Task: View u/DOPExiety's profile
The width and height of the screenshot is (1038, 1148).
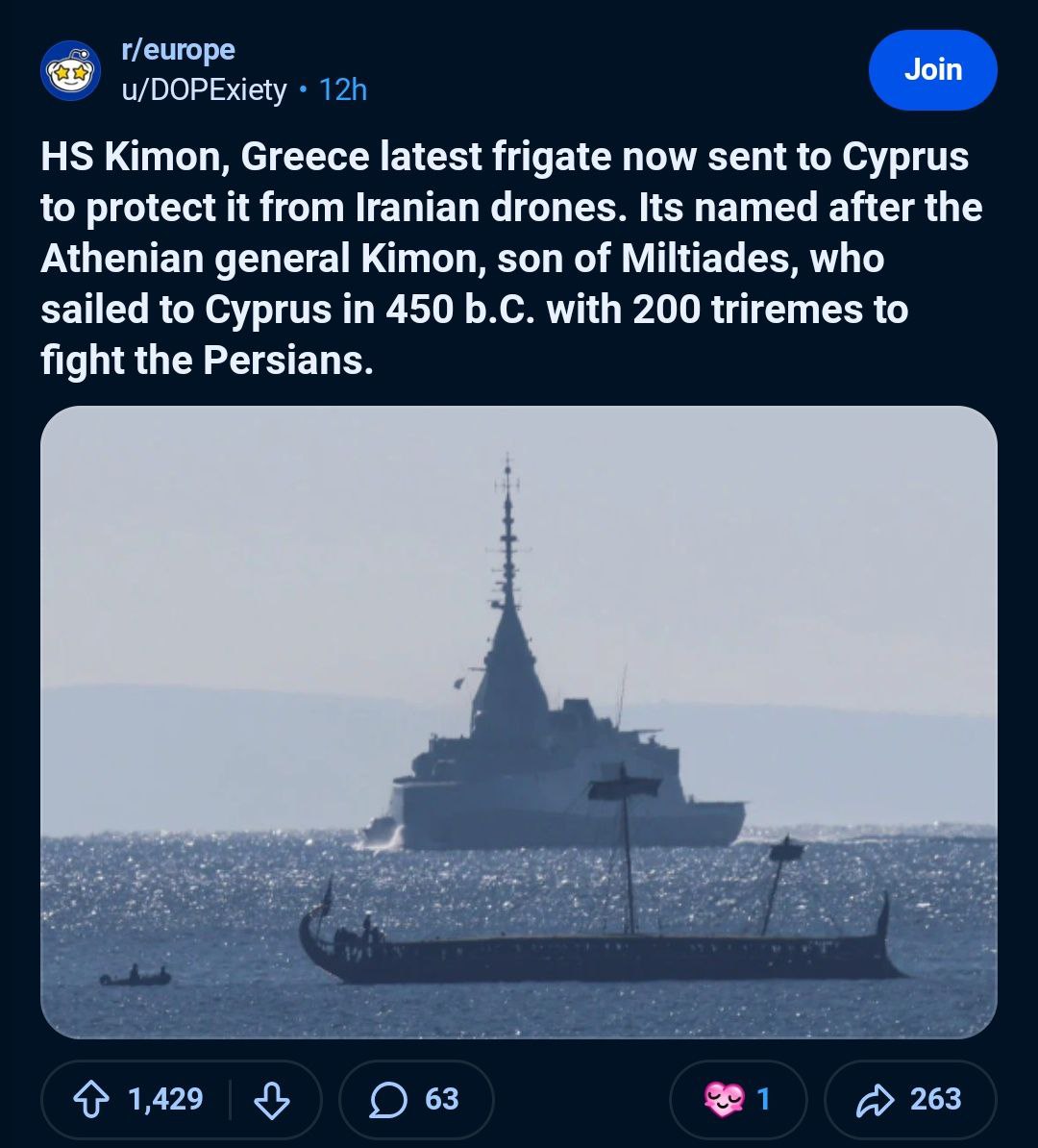Action: point(204,90)
